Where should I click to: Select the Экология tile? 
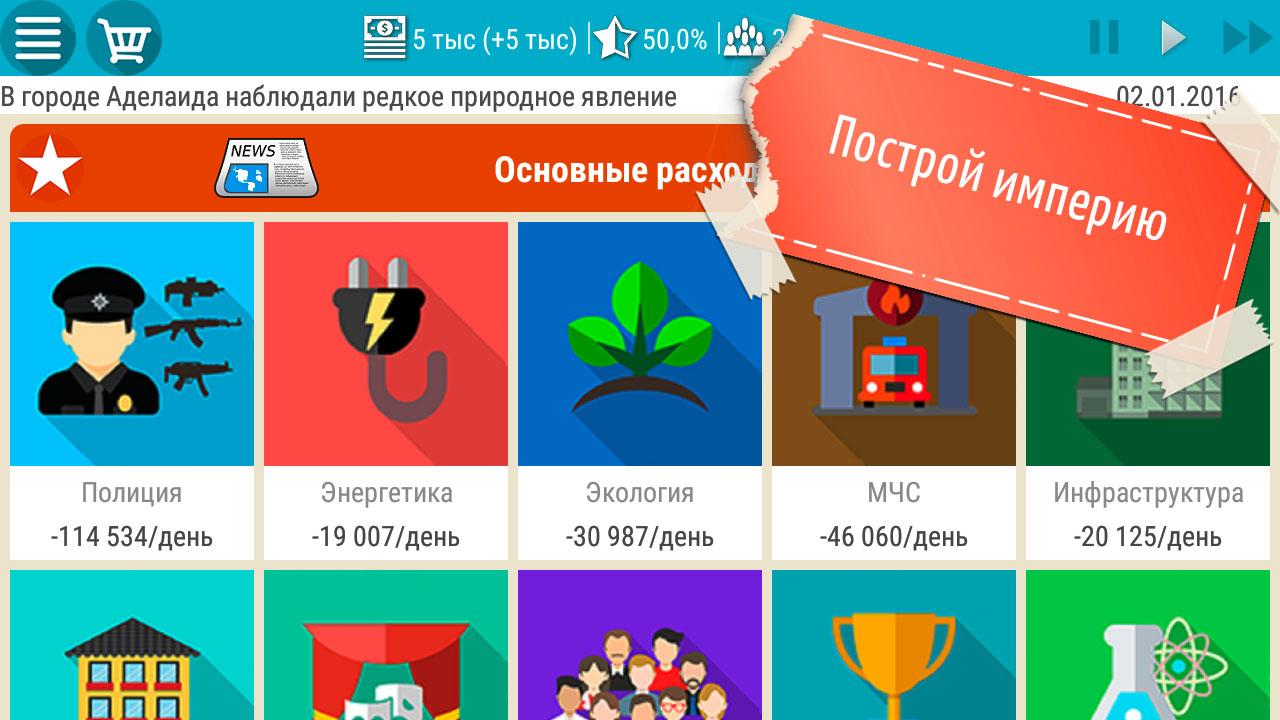[640, 390]
